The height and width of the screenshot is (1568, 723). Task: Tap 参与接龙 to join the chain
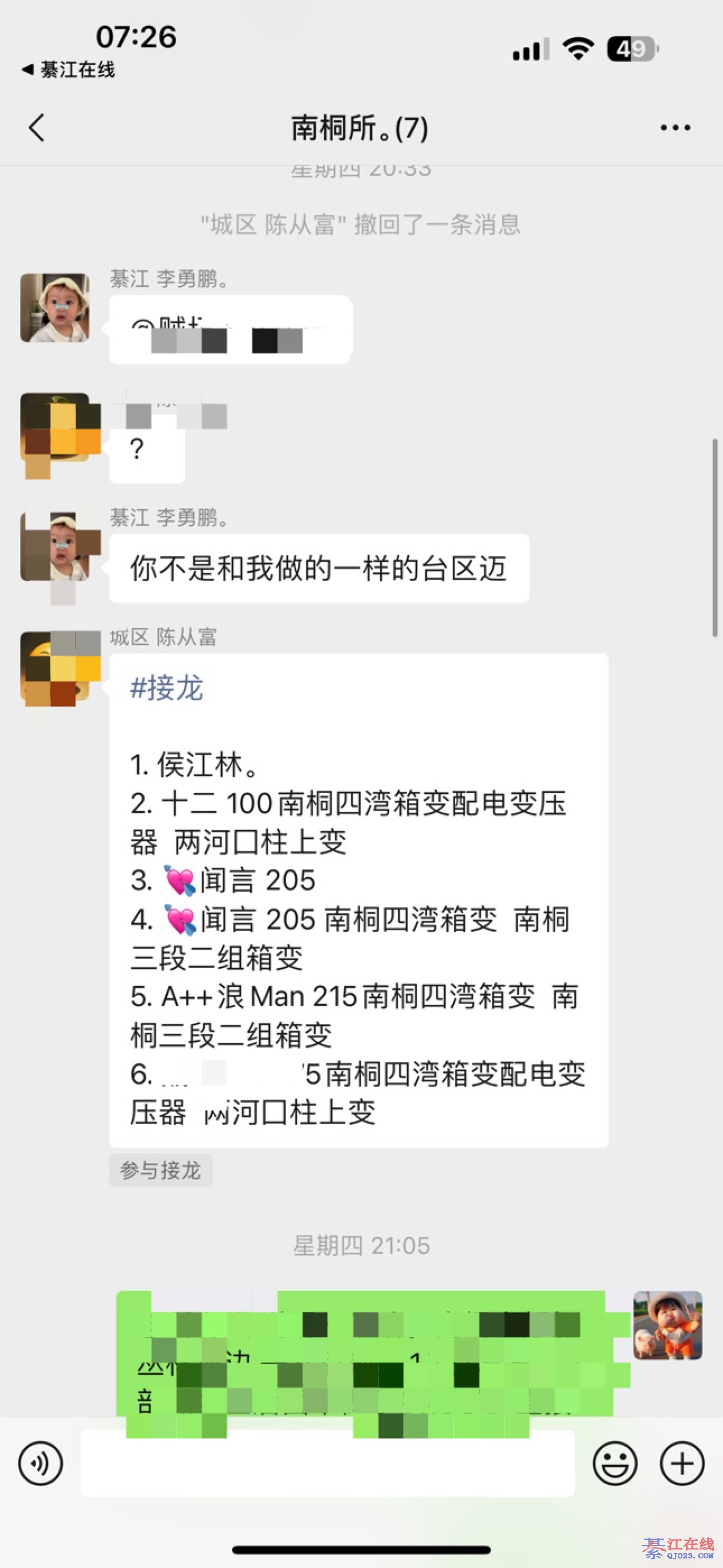click(x=161, y=1169)
